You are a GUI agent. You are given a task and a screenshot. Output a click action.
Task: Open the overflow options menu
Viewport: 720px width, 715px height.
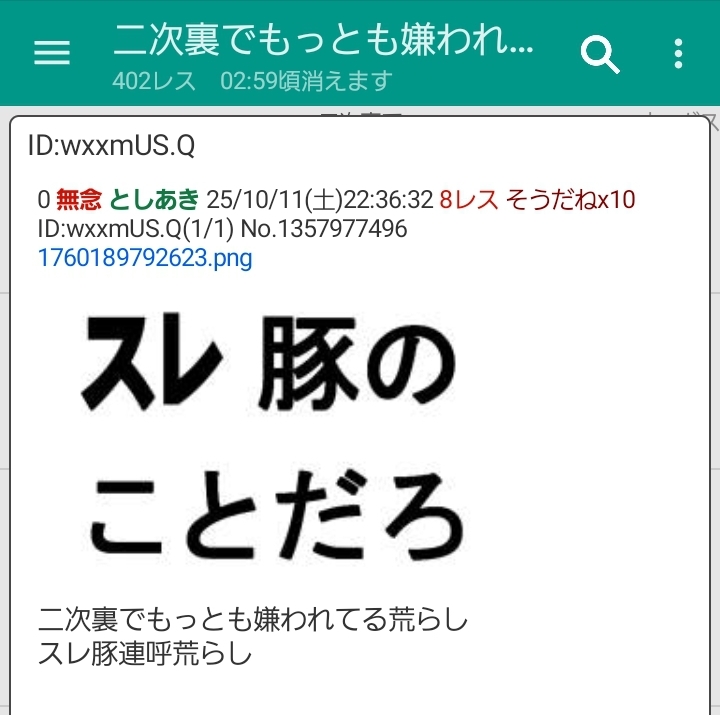point(678,54)
